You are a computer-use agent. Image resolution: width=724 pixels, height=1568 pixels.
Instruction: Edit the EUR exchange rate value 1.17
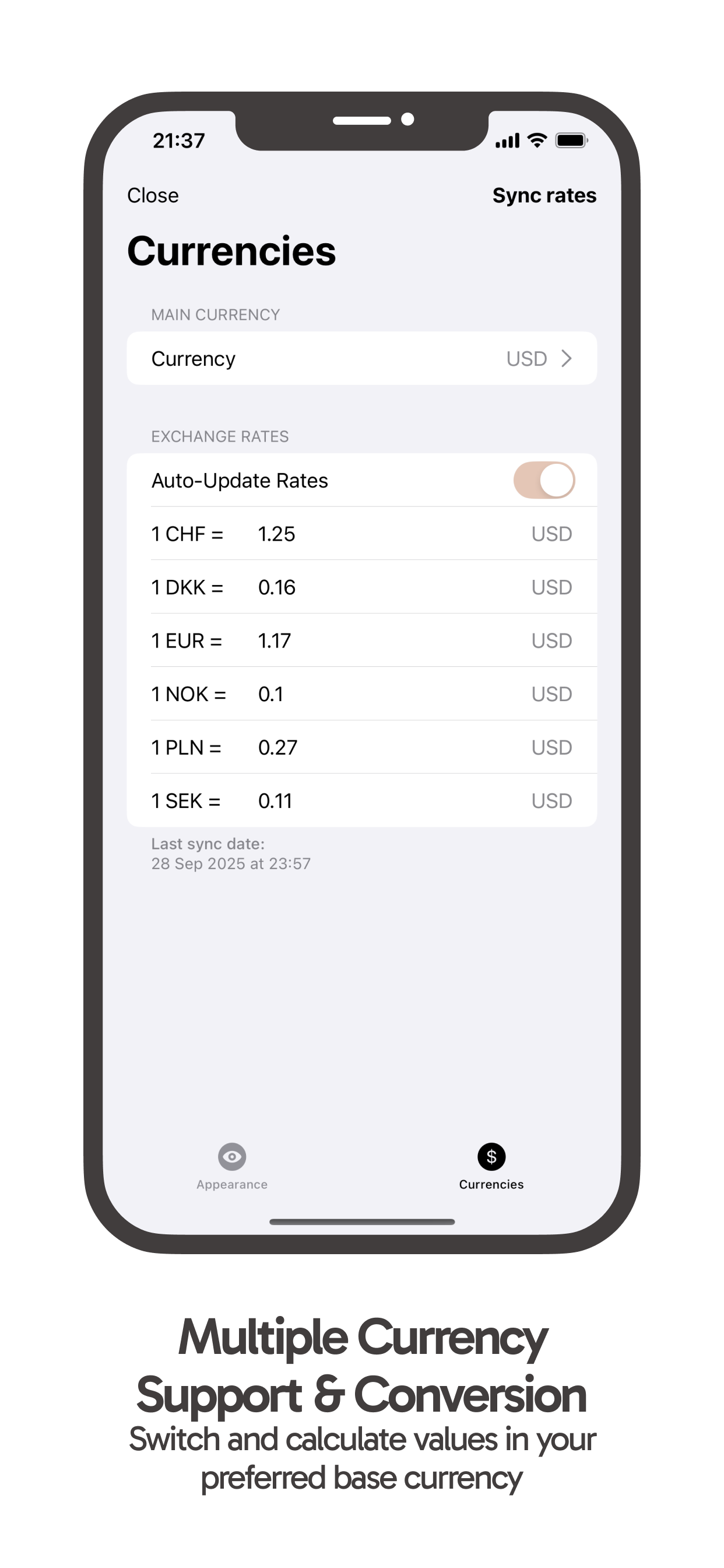pyautogui.click(x=274, y=640)
